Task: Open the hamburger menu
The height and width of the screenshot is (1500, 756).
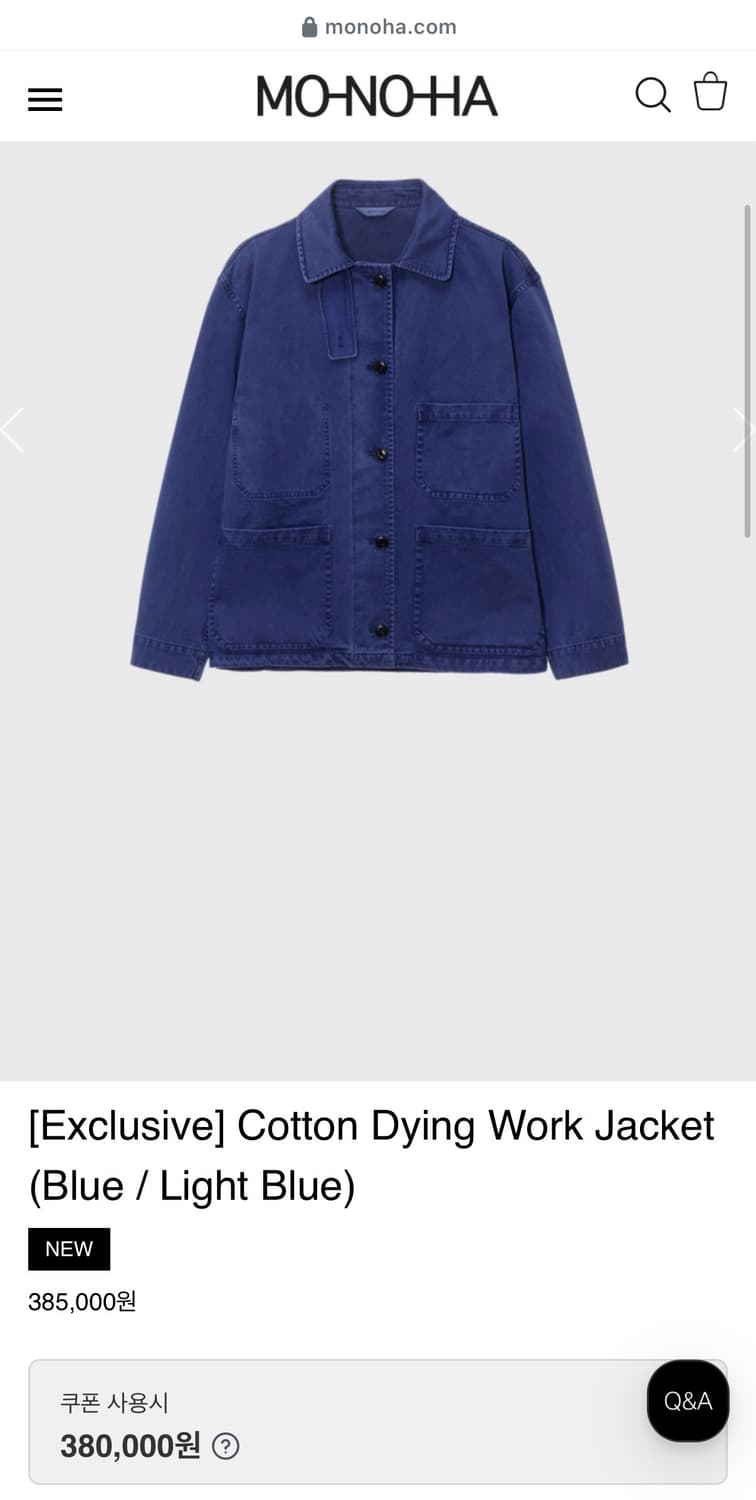Action: click(45, 99)
